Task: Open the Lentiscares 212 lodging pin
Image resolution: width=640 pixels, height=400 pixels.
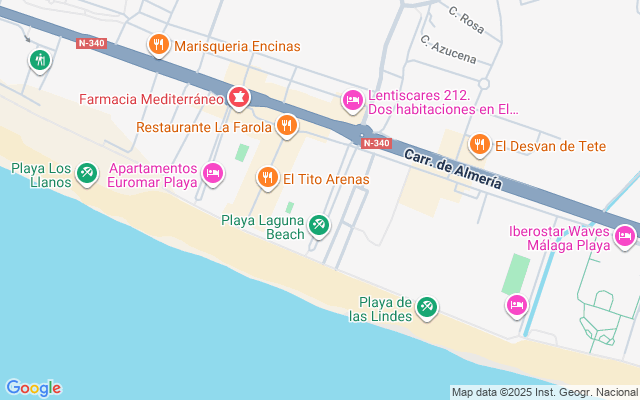Action: point(352,100)
